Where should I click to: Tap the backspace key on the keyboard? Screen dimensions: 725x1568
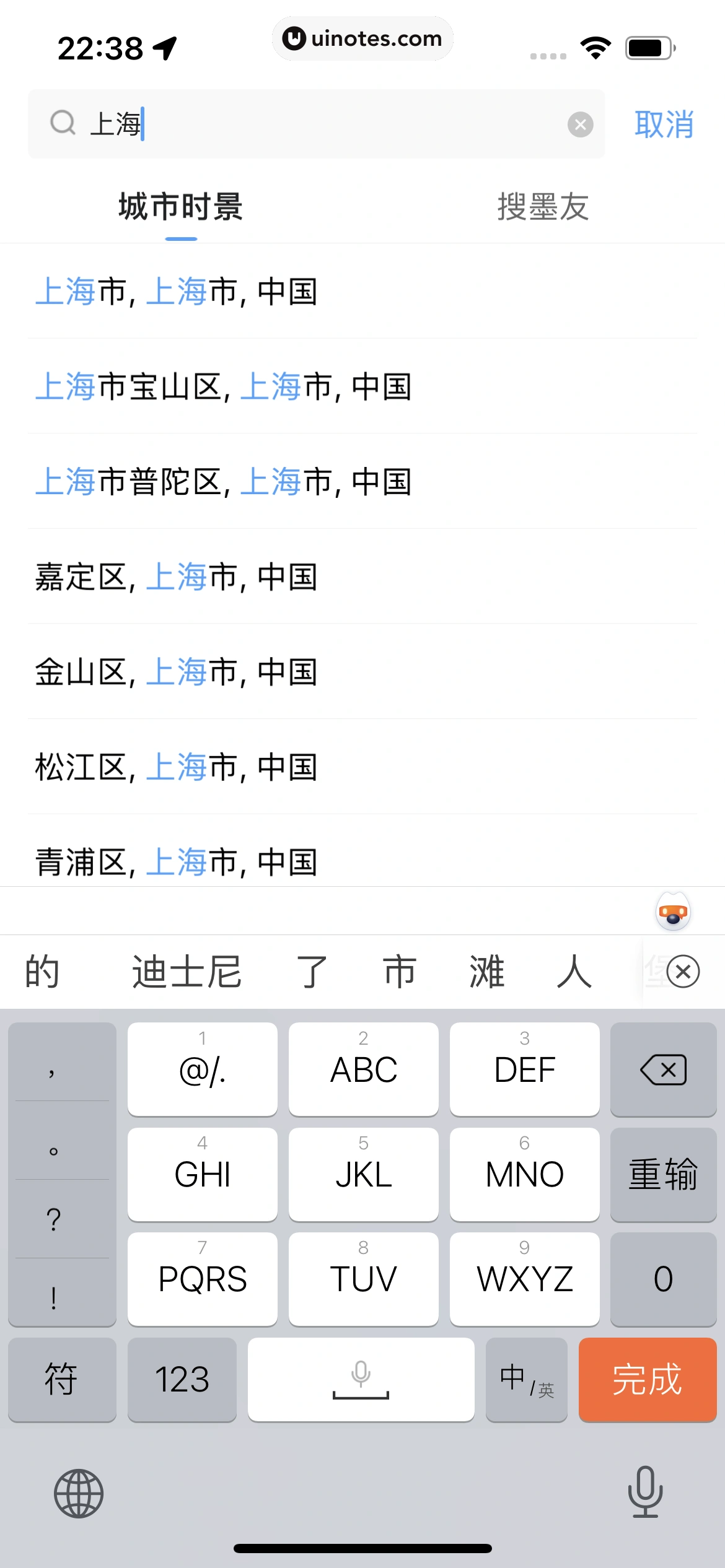(663, 1068)
